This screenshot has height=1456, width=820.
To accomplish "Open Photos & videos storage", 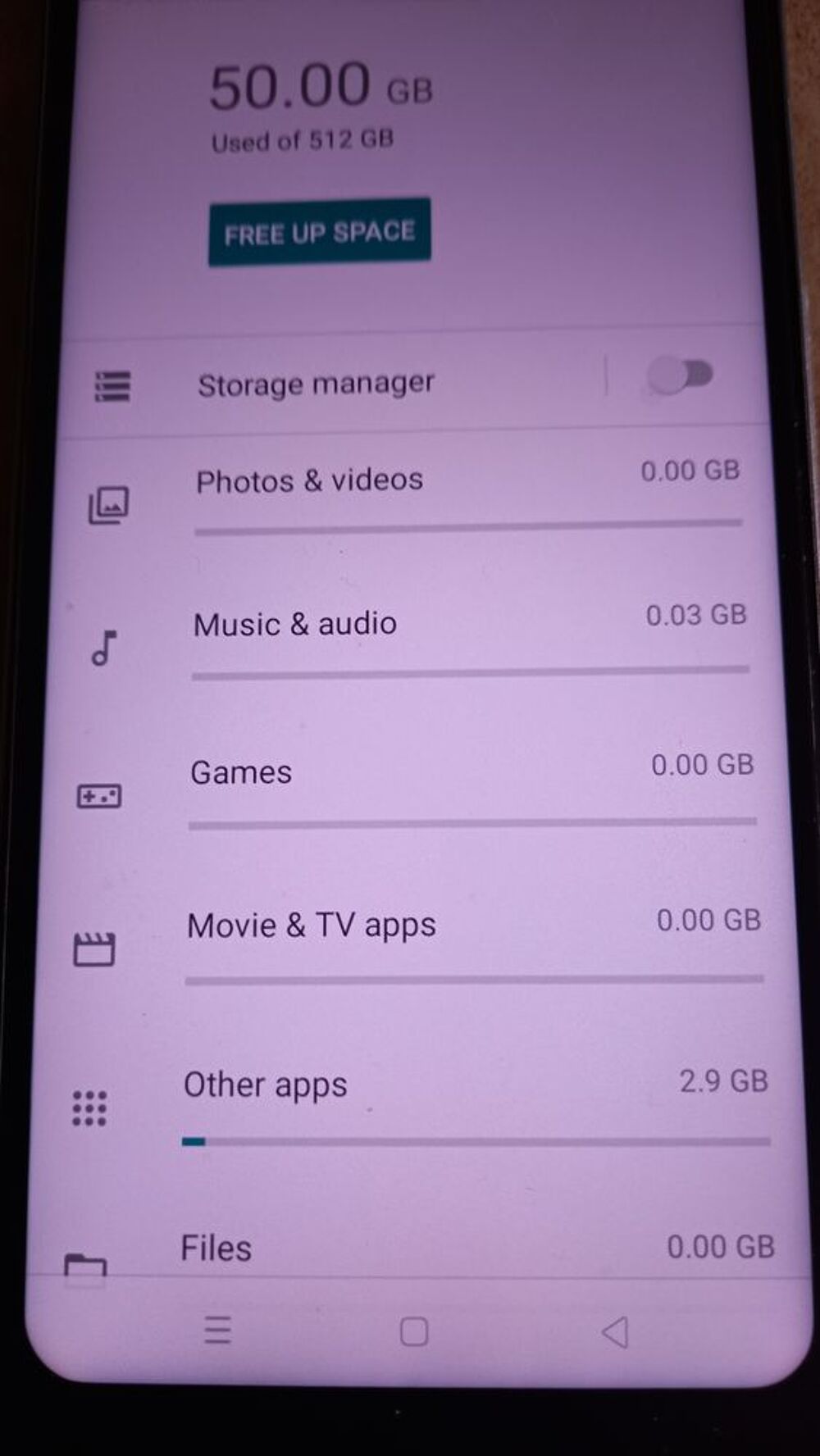I will [x=415, y=497].
